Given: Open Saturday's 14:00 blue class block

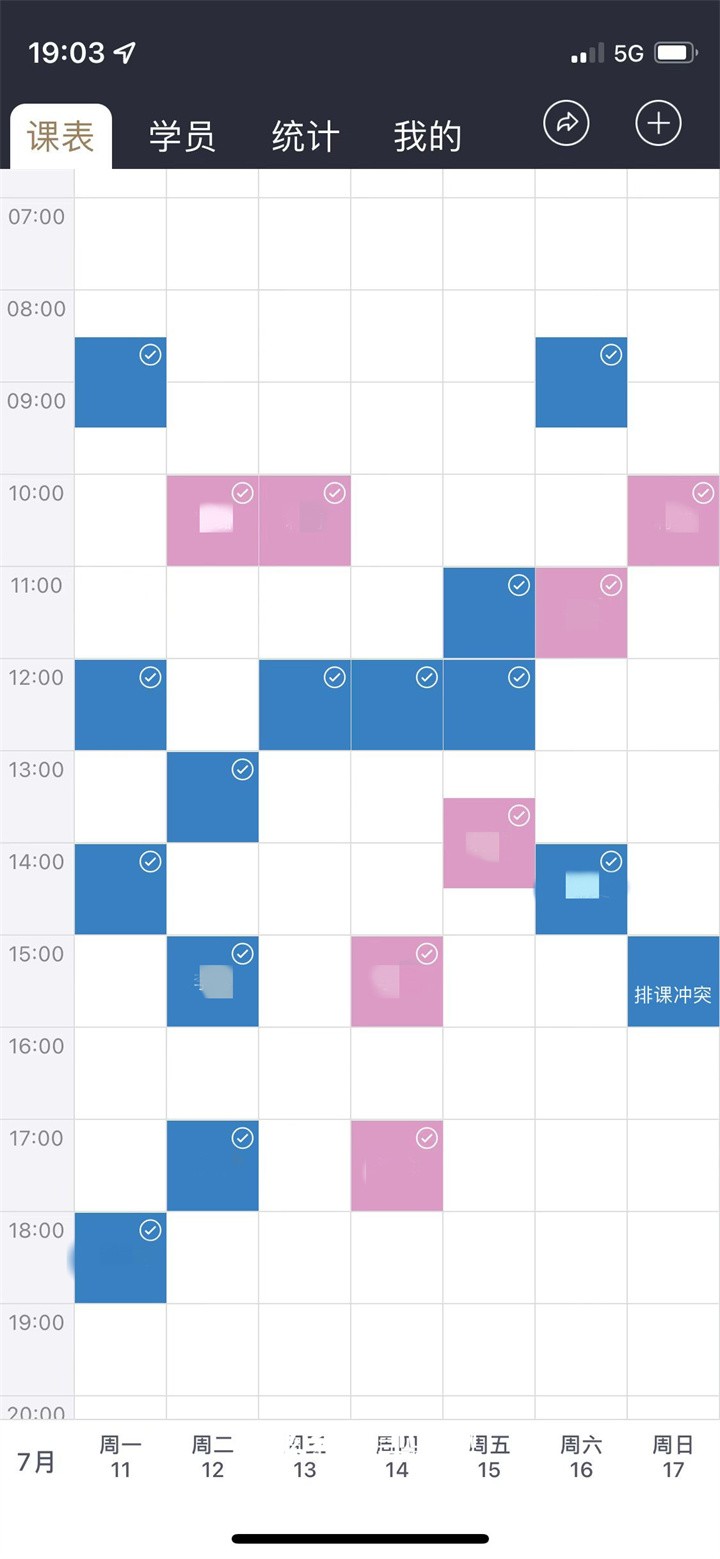Looking at the screenshot, I should [581, 889].
